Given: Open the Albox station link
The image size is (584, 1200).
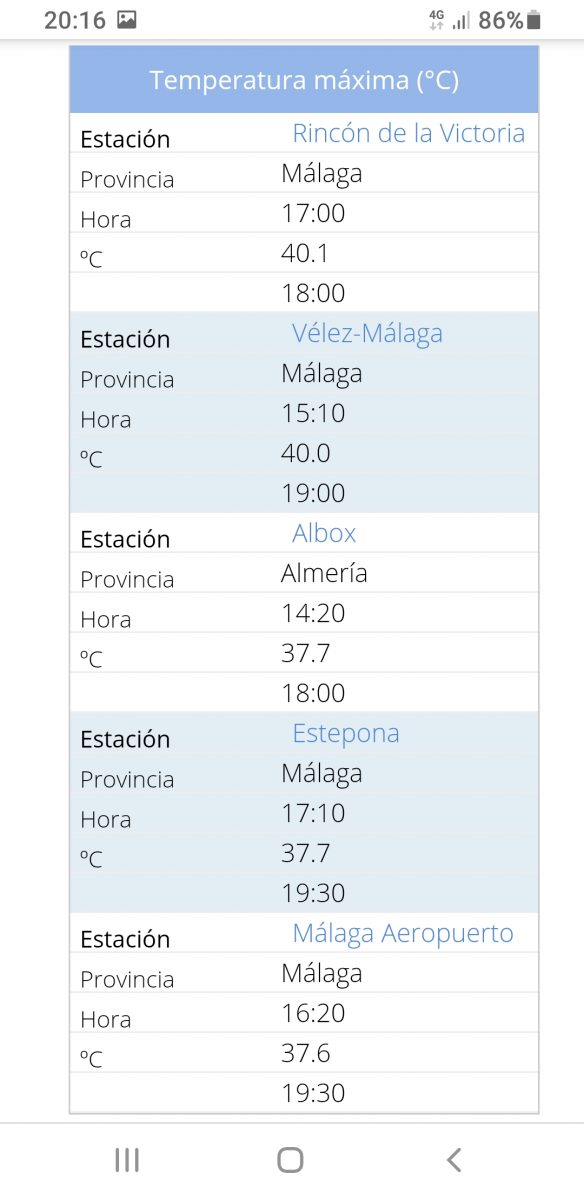Looking at the screenshot, I should click(324, 533).
